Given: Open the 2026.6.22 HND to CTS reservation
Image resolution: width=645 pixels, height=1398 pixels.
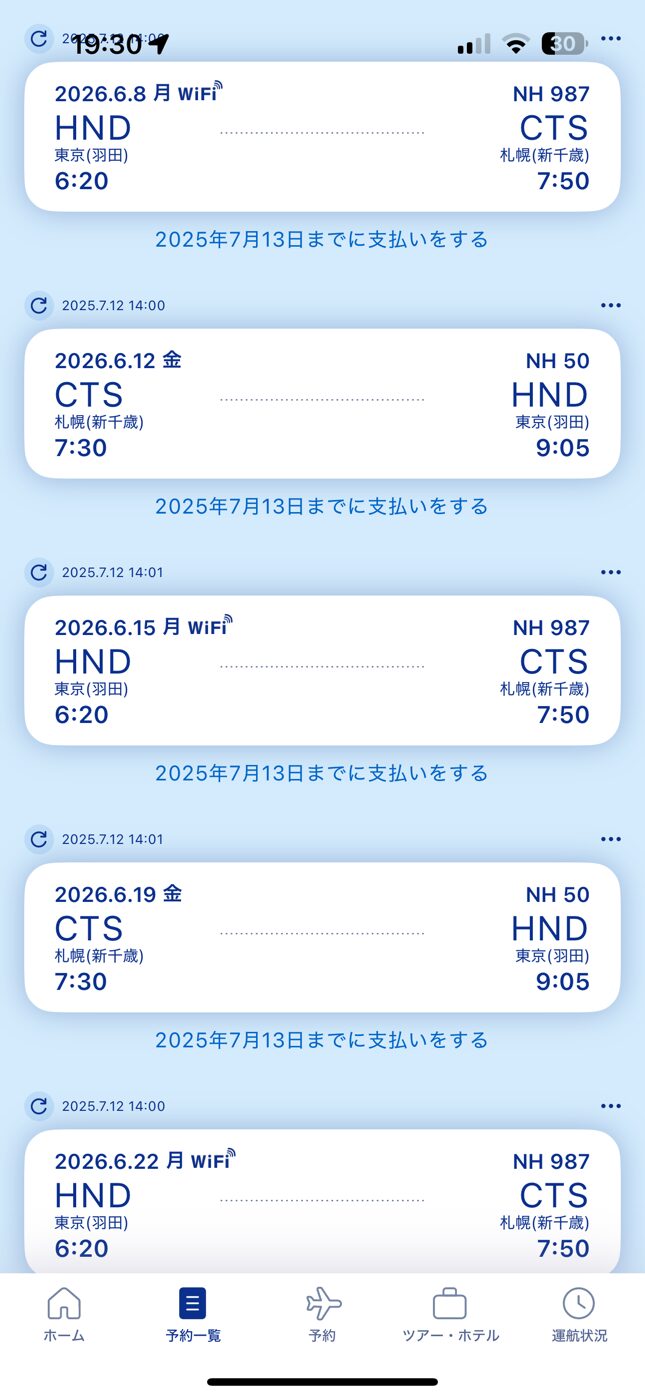Looking at the screenshot, I should [x=322, y=1201].
